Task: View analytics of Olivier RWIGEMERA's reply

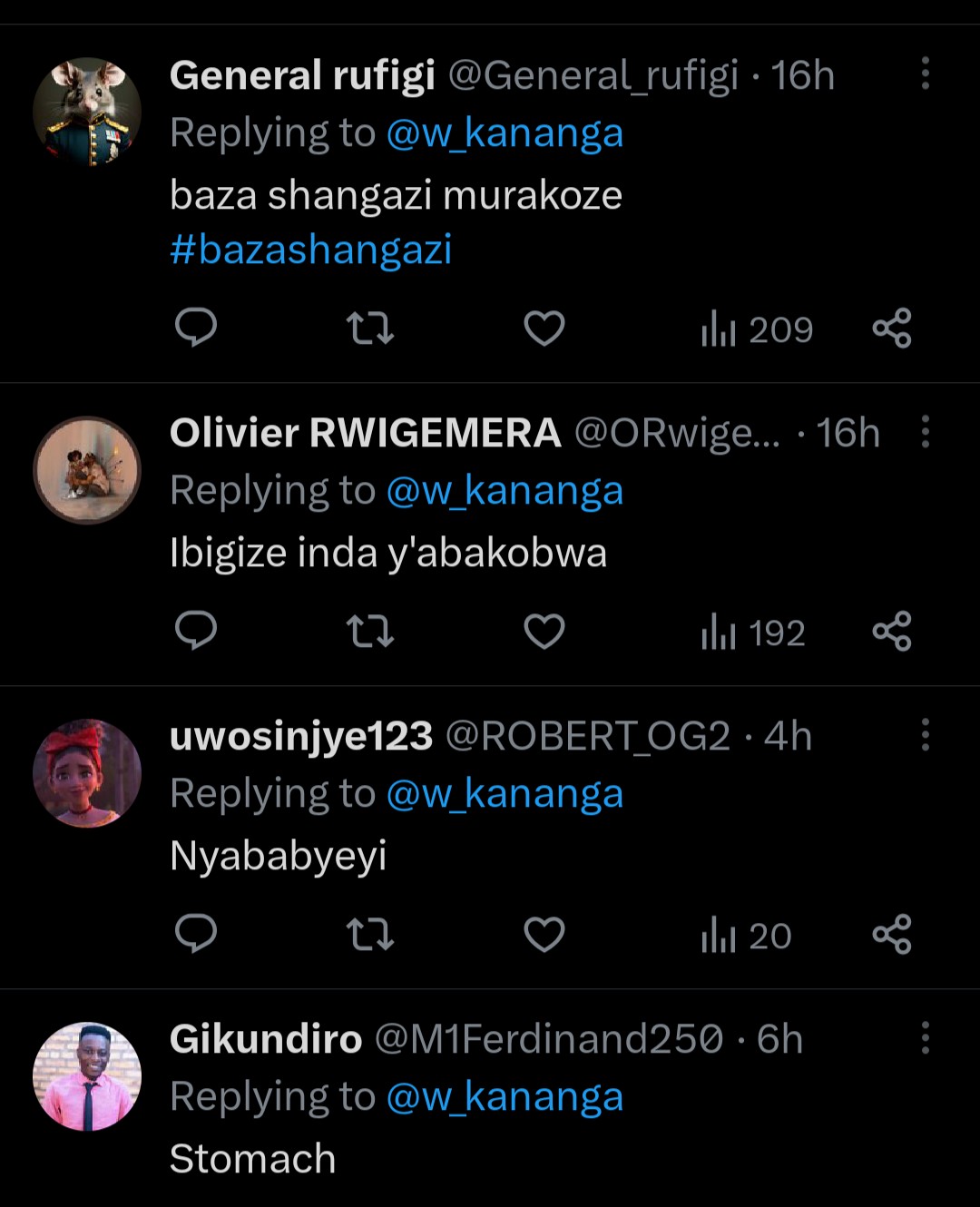Action: [x=754, y=633]
